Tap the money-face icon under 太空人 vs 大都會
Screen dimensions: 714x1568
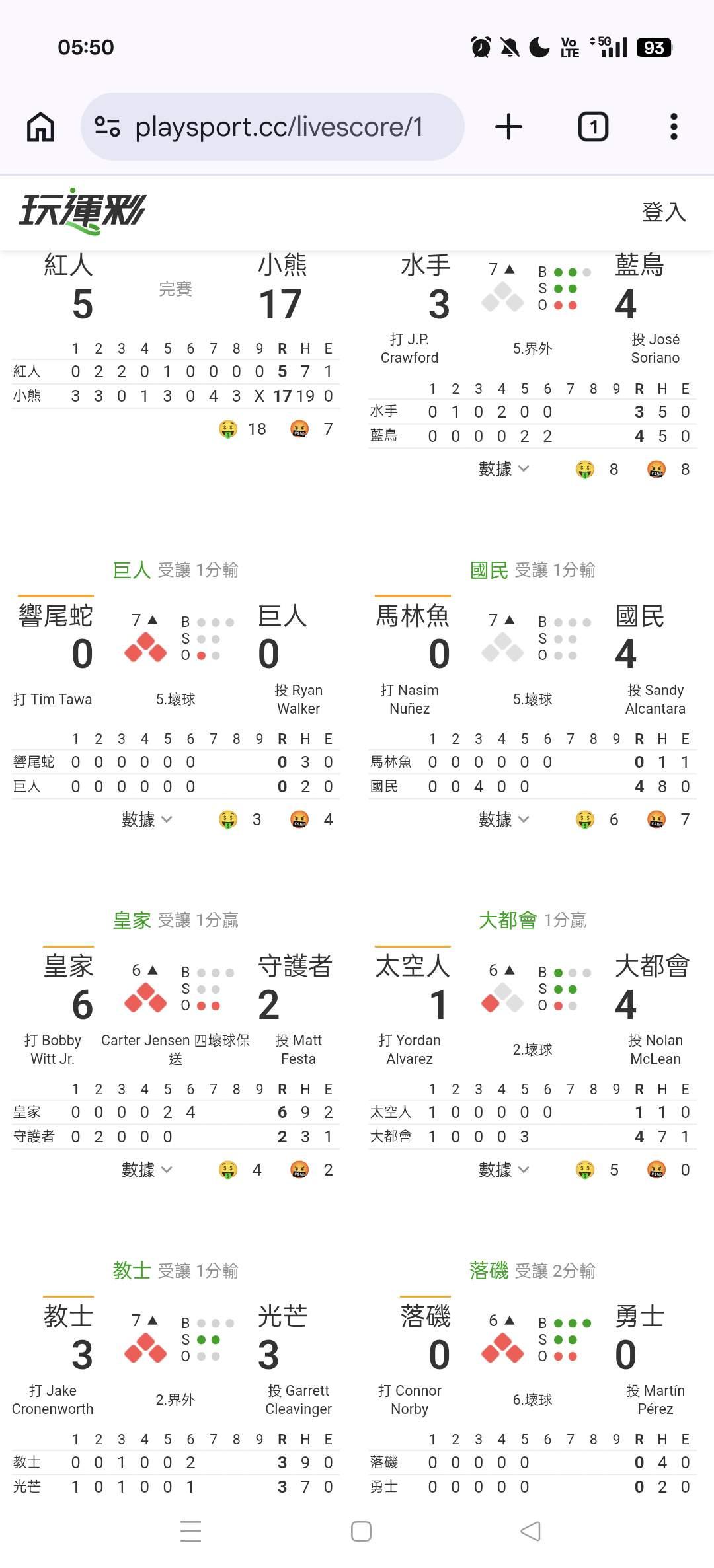585,1170
